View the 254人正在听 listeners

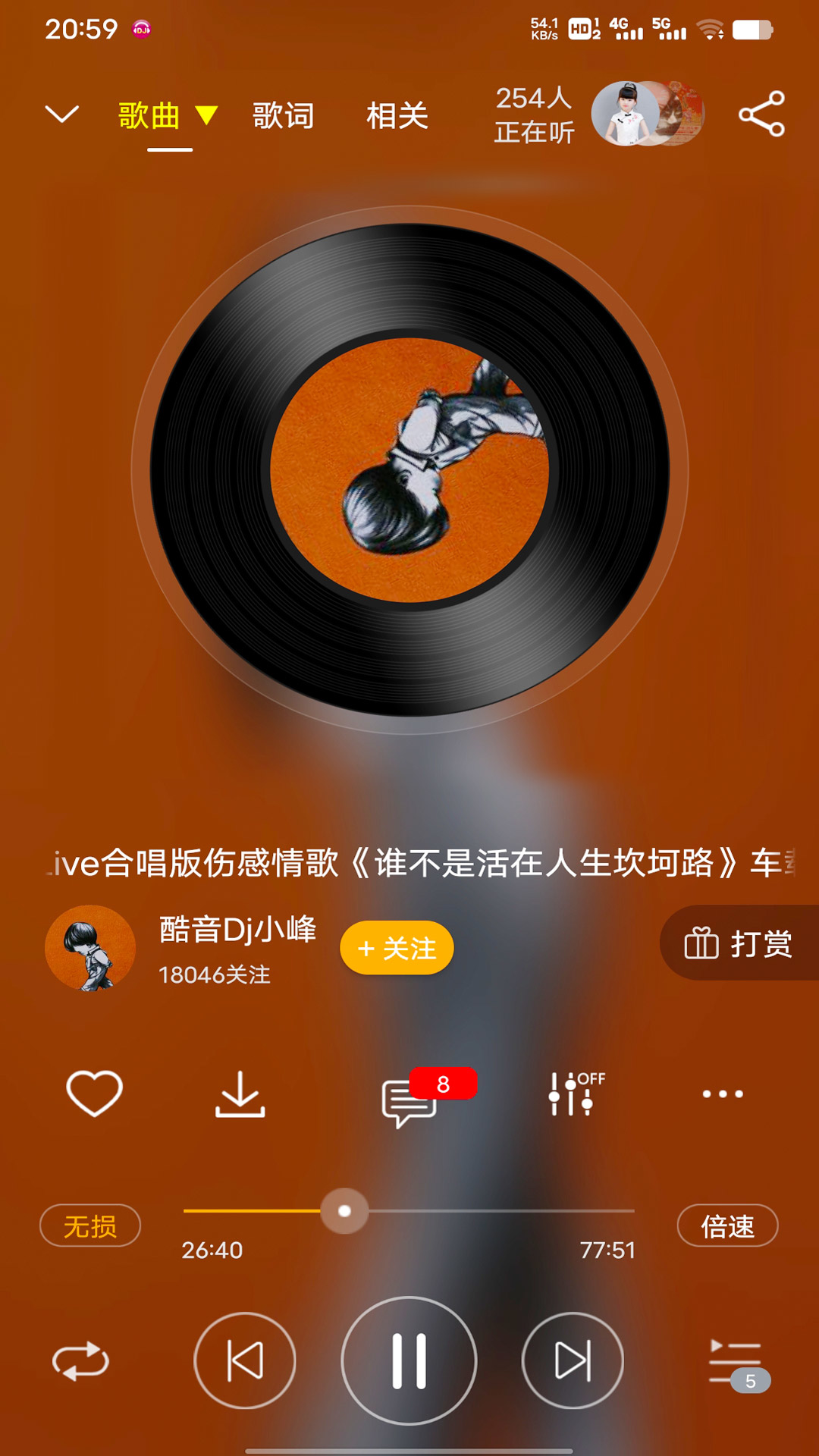534,115
